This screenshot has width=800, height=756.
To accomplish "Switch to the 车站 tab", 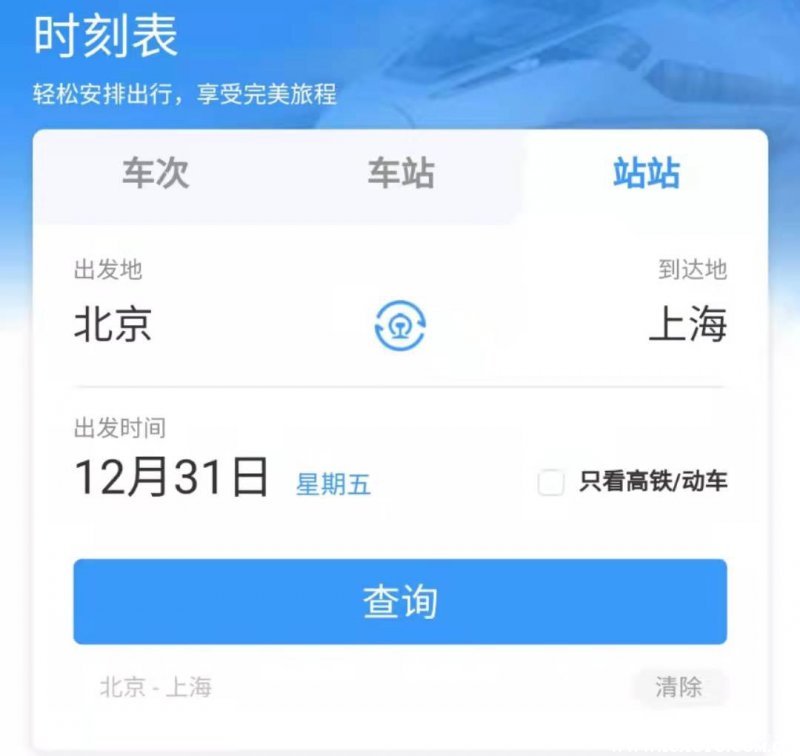I will [400, 173].
